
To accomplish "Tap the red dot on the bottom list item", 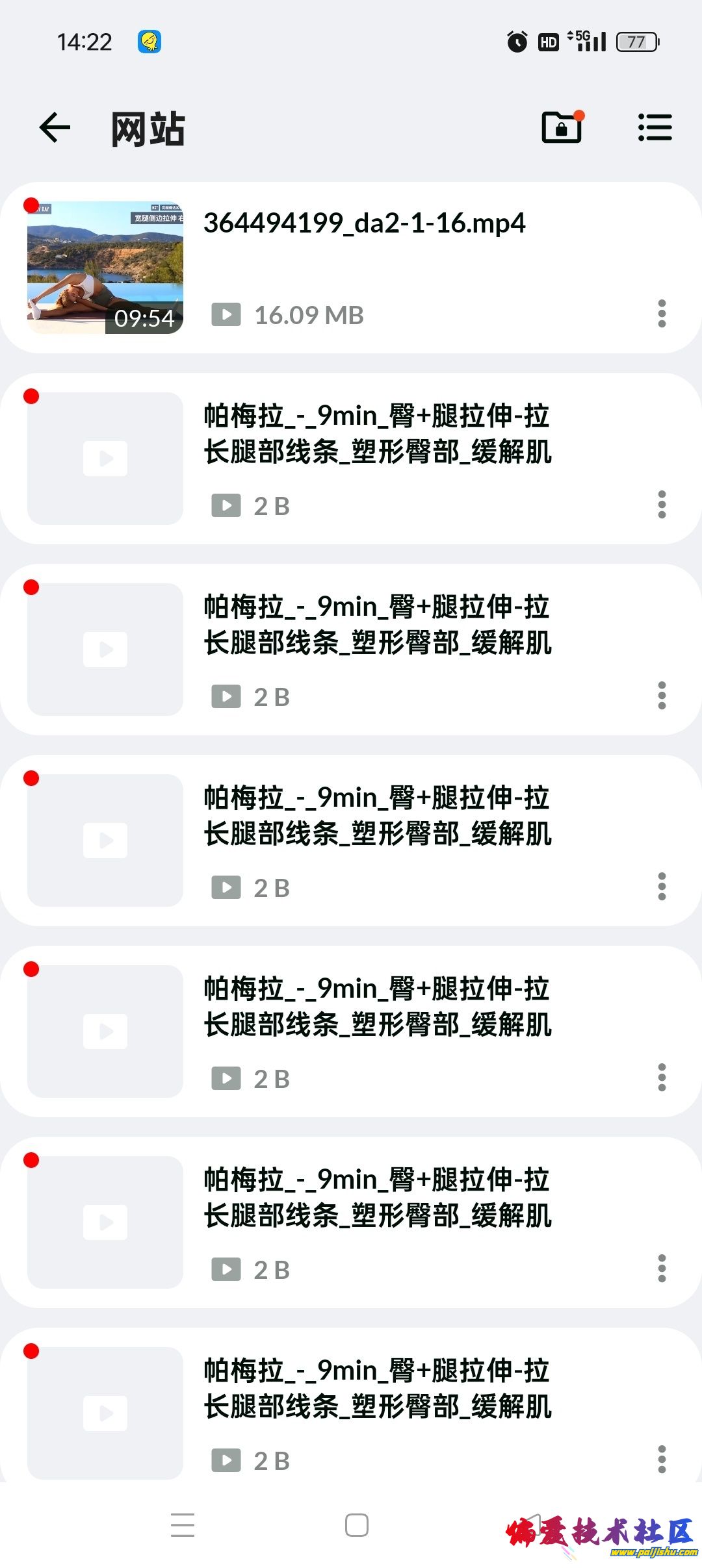I will pos(31,1350).
